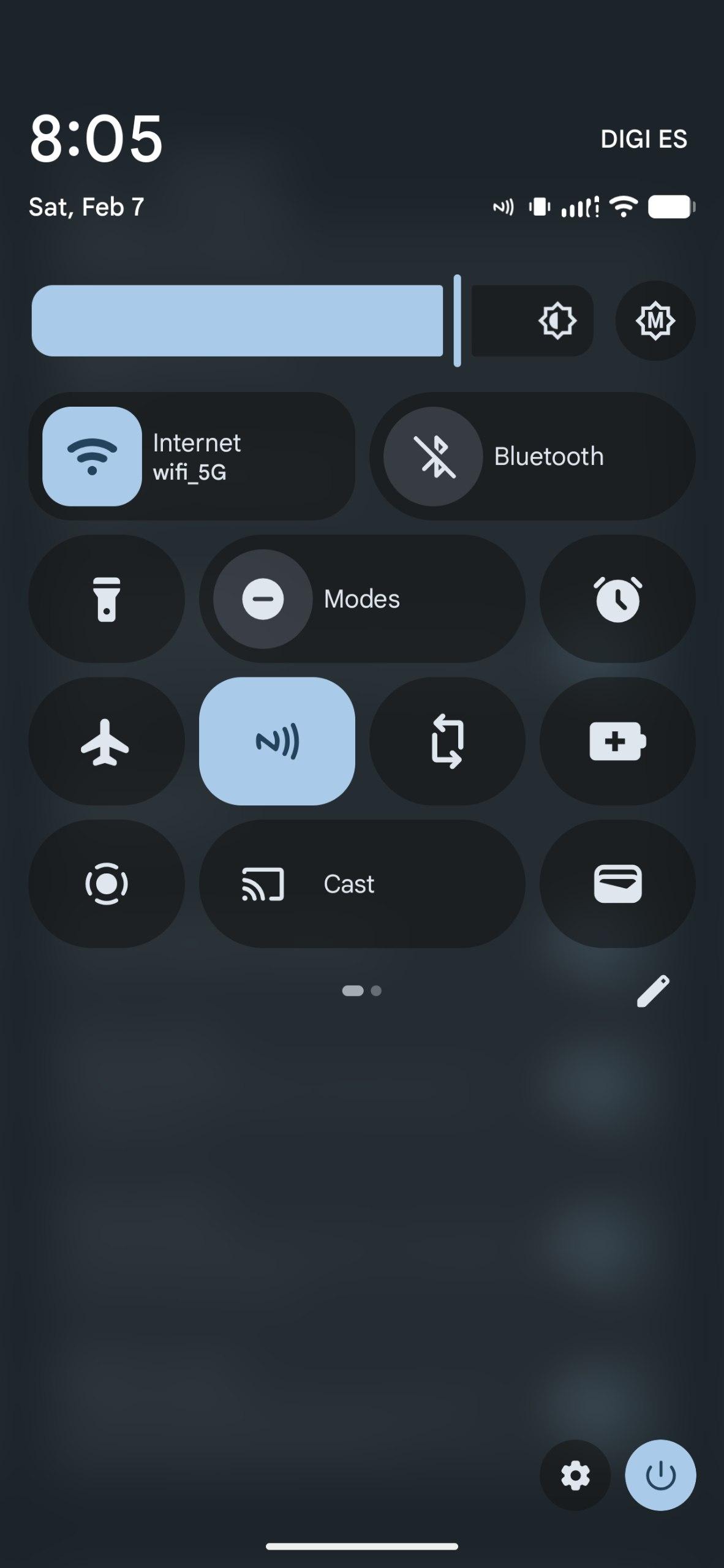Image resolution: width=724 pixels, height=1568 pixels.
Task: Open the Cast tile
Action: (x=361, y=884)
